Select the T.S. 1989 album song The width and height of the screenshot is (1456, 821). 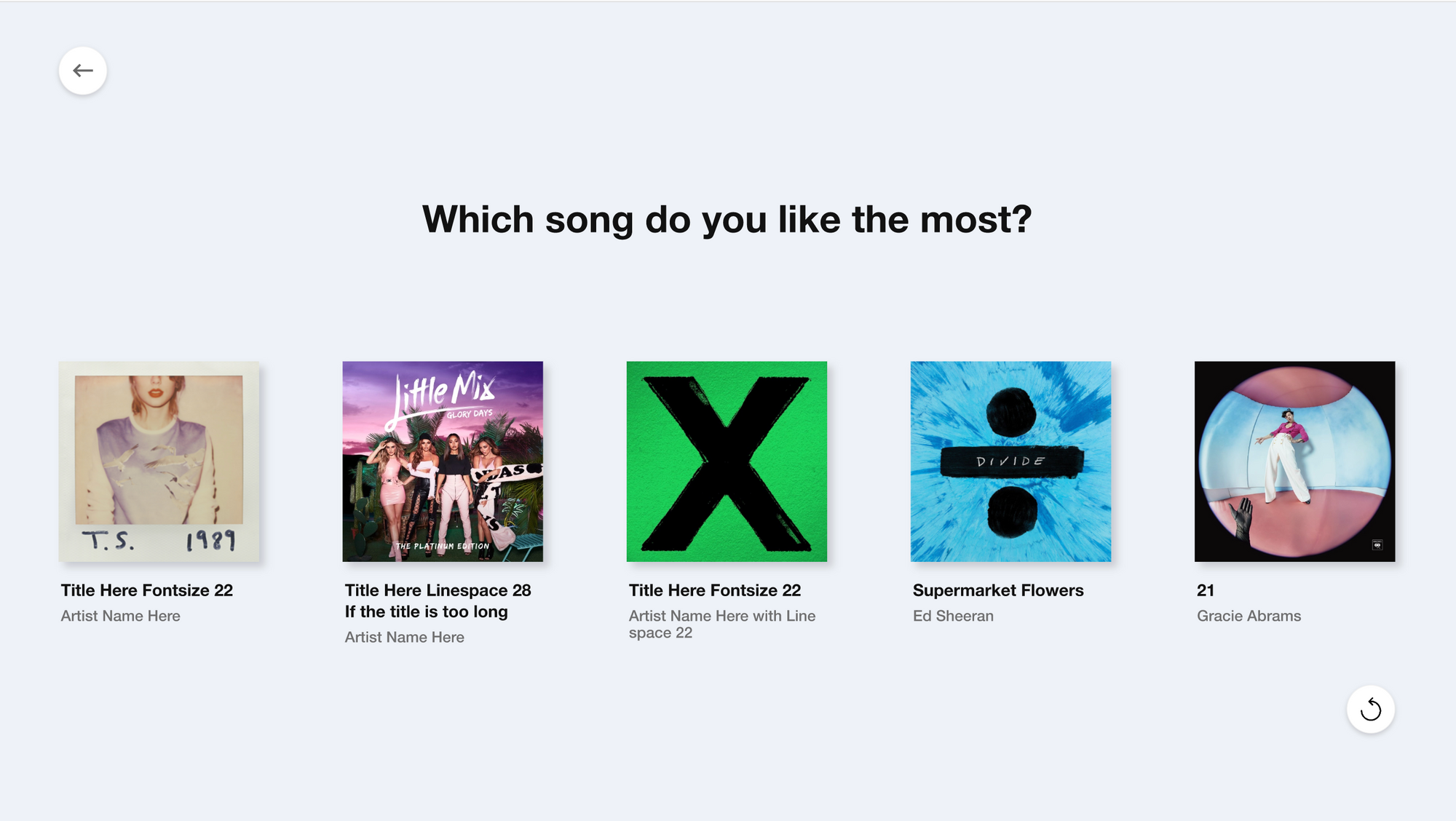(x=159, y=461)
